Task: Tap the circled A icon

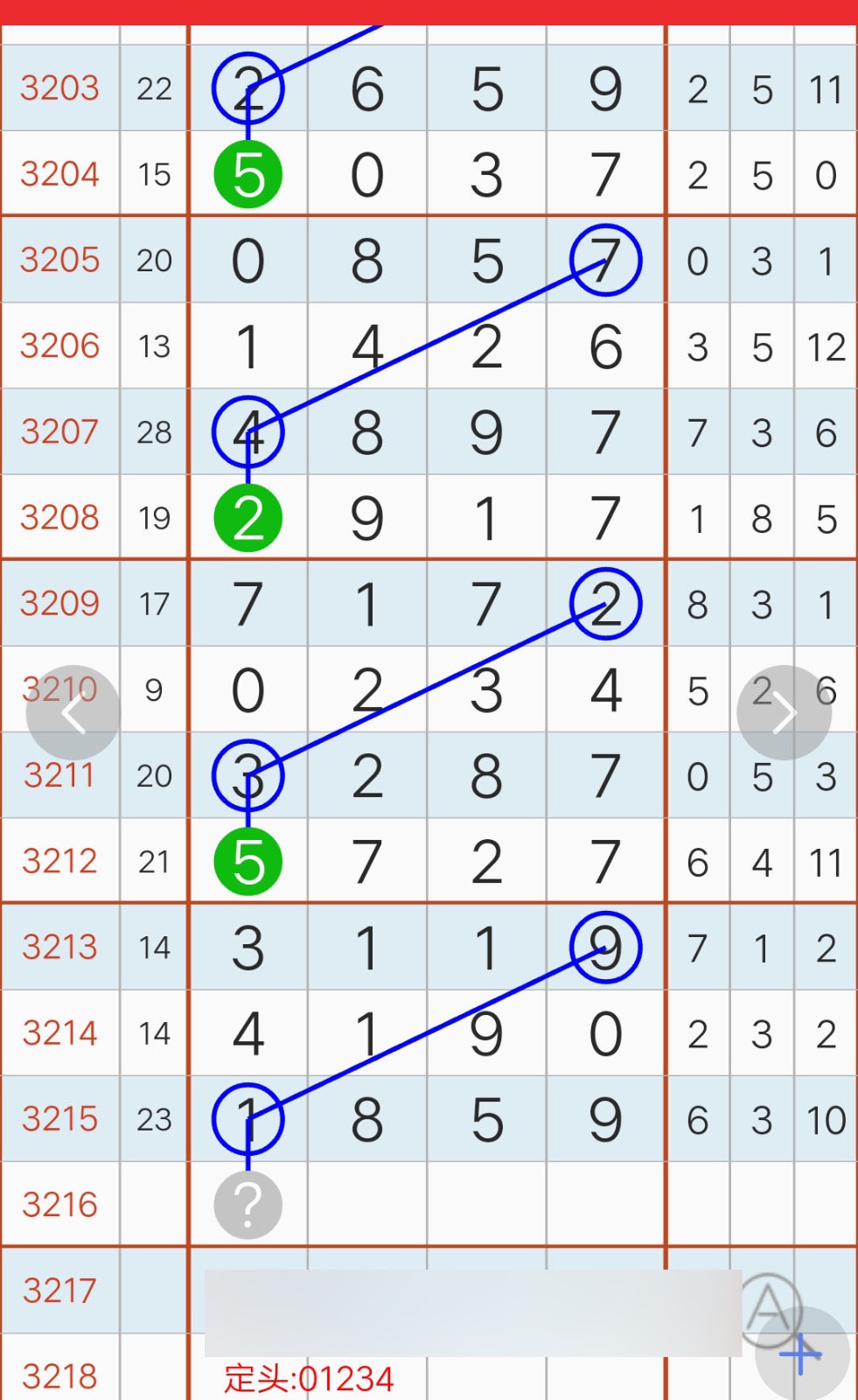Action: click(769, 1308)
